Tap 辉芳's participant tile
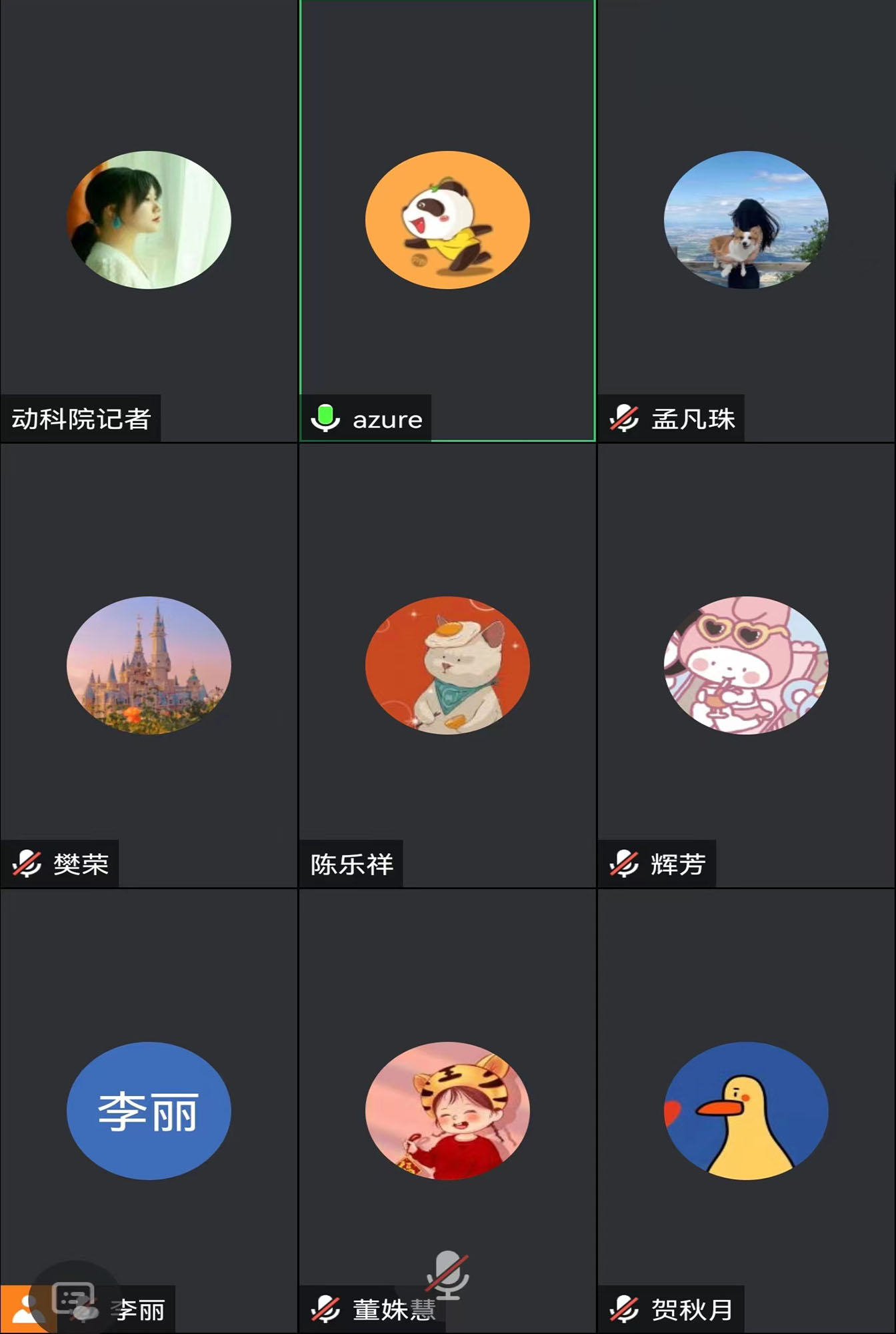 click(746, 665)
